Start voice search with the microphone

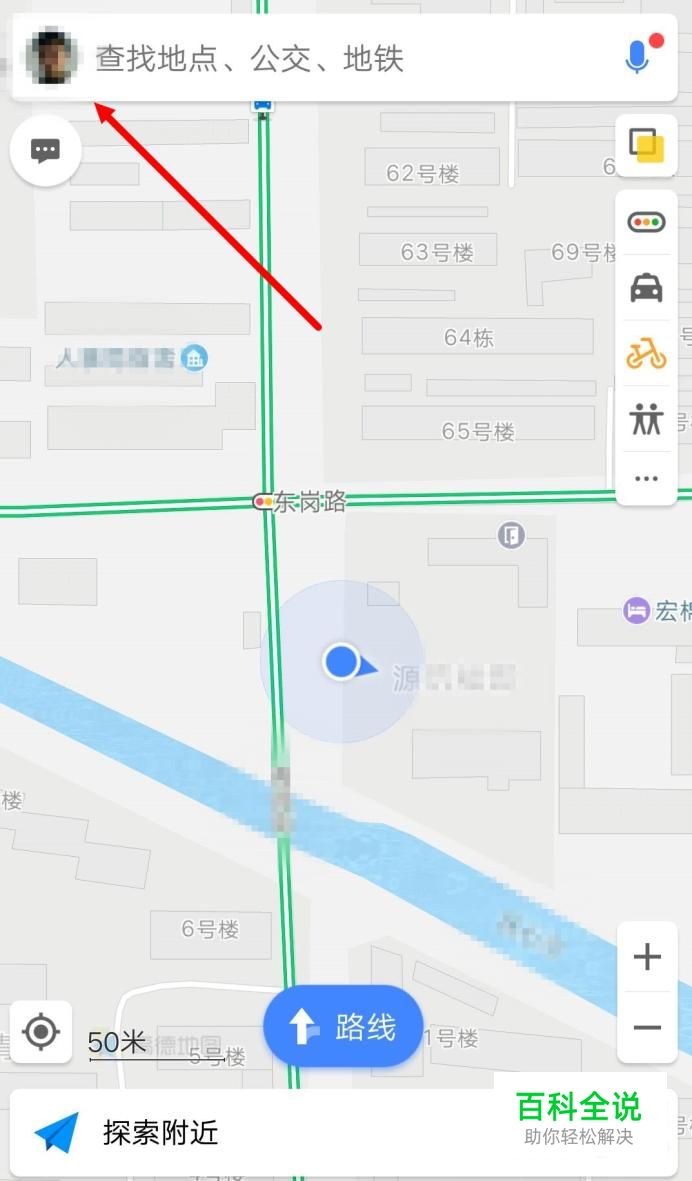click(637, 57)
